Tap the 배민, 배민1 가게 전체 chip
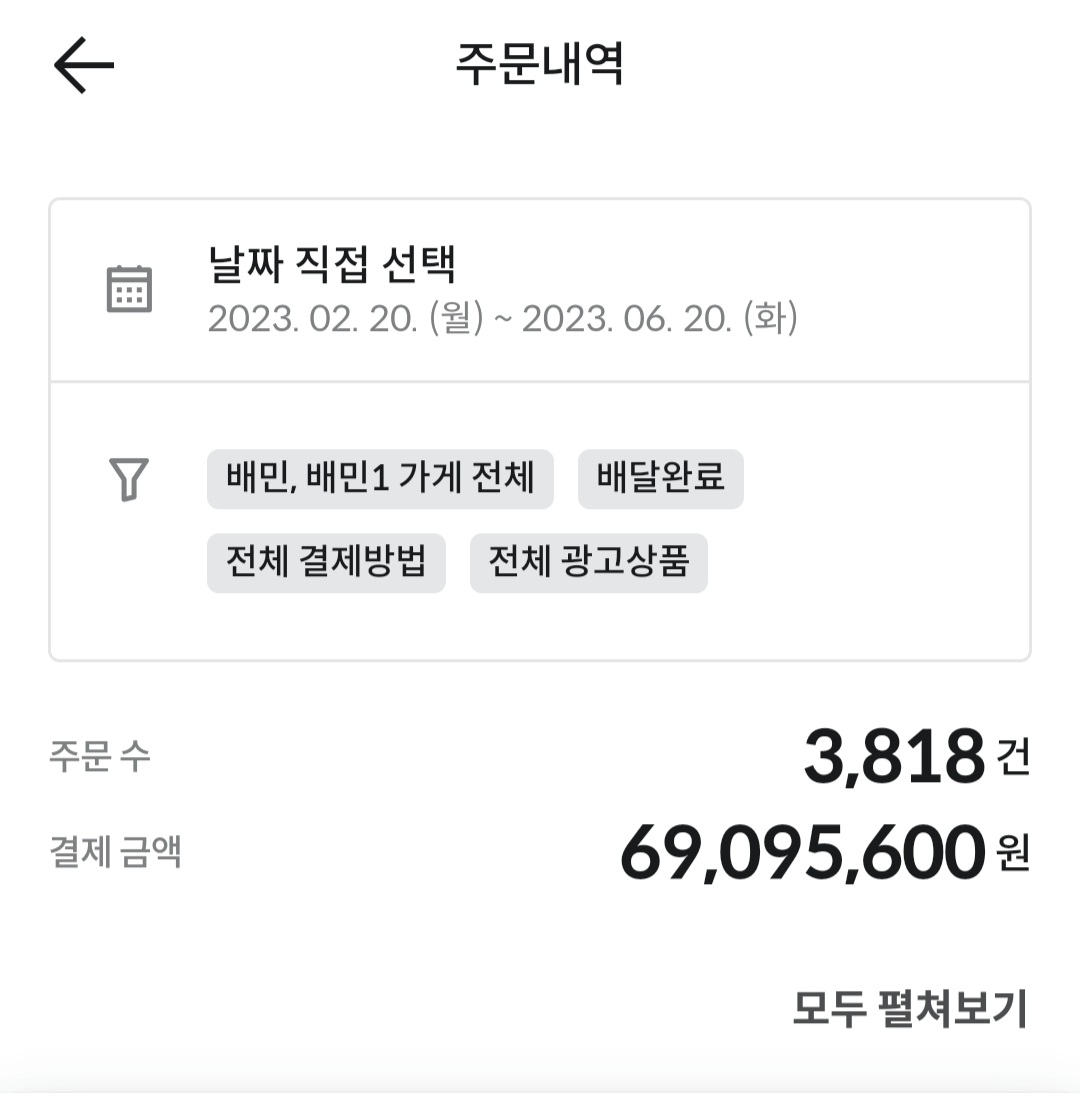Screen dimensions: 1080x1093 pos(380,479)
